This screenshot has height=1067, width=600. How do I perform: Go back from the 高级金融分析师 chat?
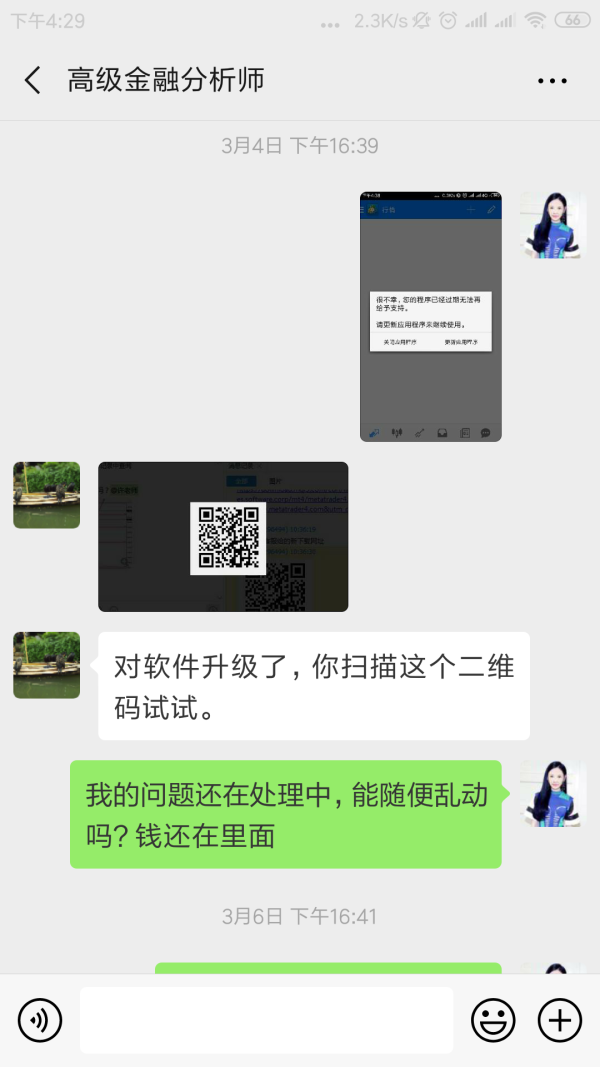[33, 80]
